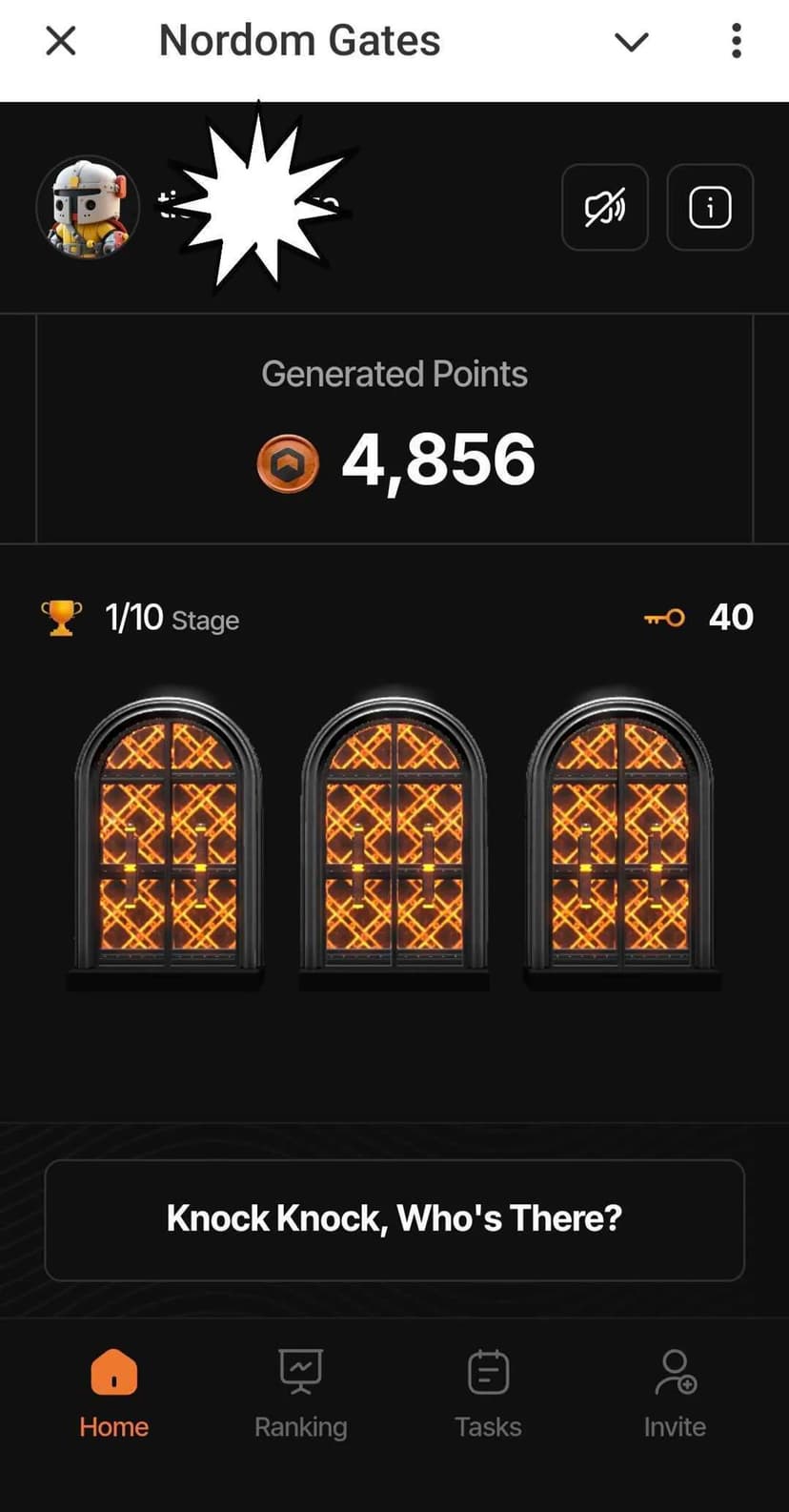
Task: Choose the left gate
Action: [169, 839]
